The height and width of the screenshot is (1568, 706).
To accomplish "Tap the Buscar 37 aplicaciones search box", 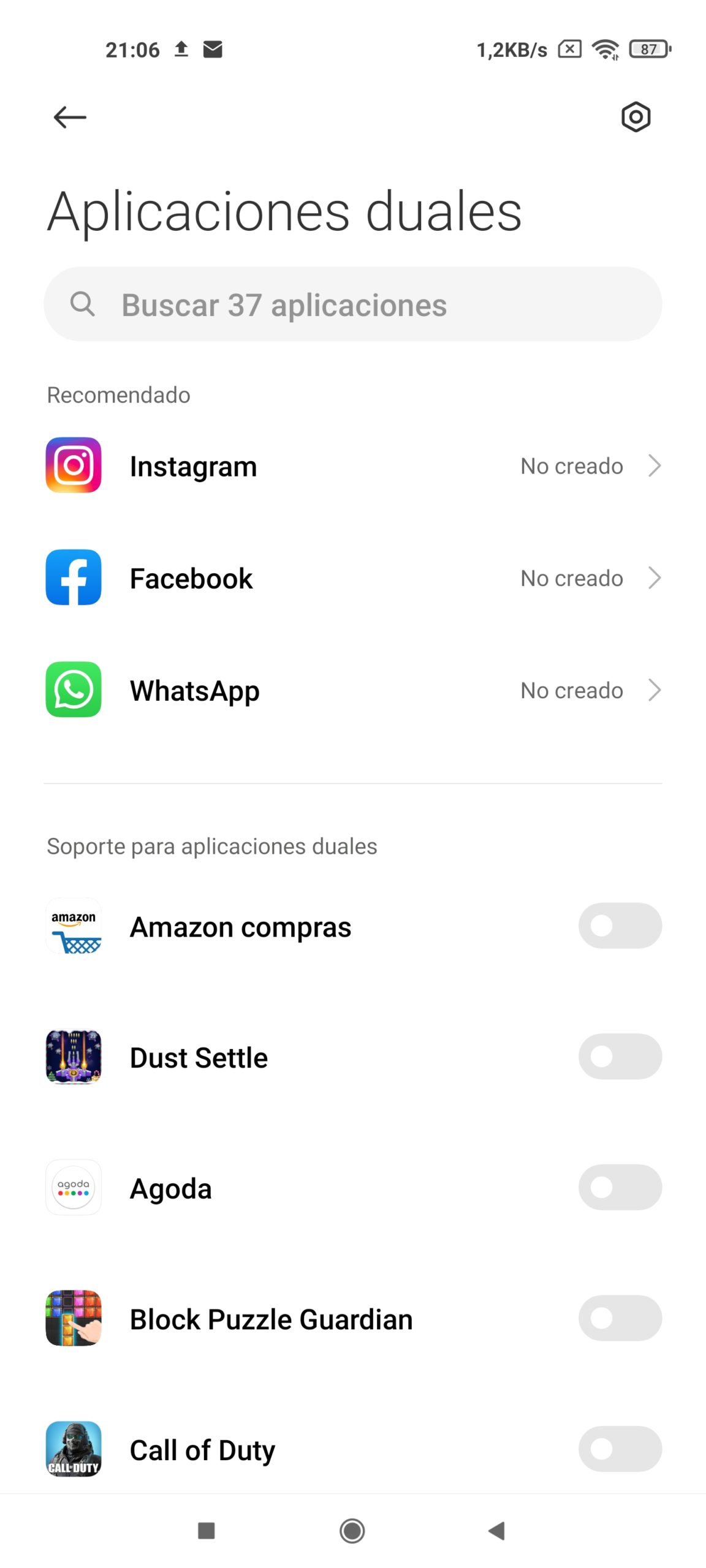I will (353, 304).
